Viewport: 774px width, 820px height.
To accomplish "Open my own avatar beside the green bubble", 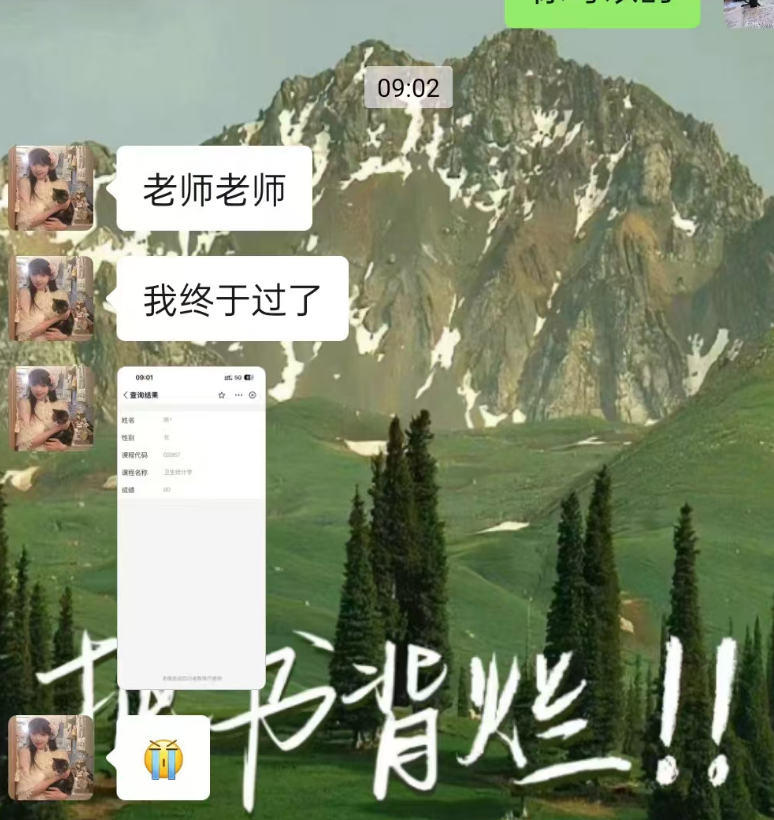I will click(748, 12).
